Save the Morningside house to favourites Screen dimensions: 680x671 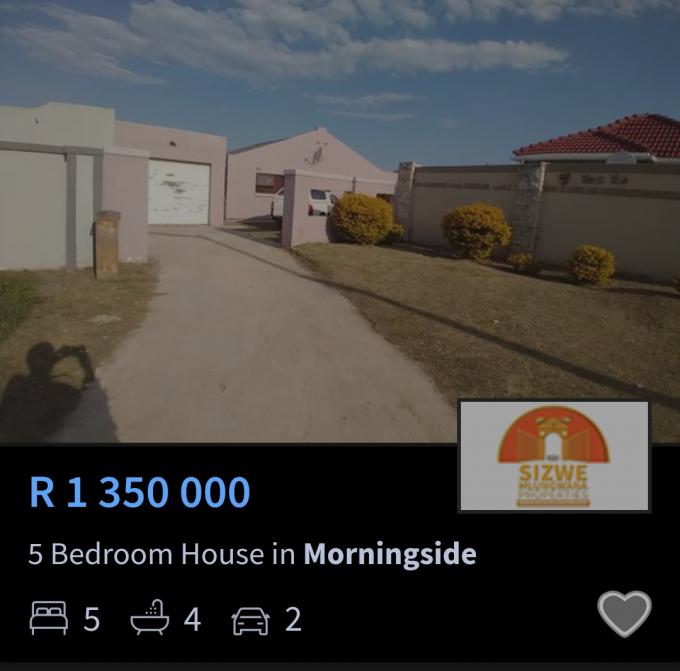(x=624, y=613)
